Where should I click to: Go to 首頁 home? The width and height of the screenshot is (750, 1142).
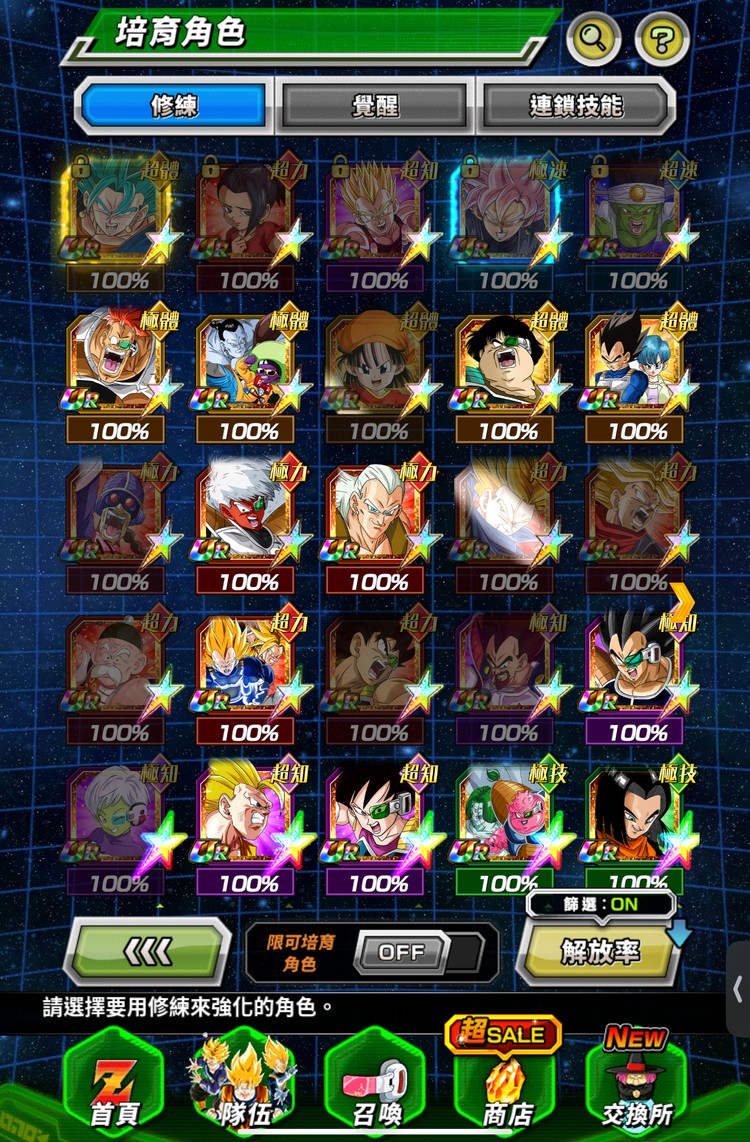click(113, 1085)
